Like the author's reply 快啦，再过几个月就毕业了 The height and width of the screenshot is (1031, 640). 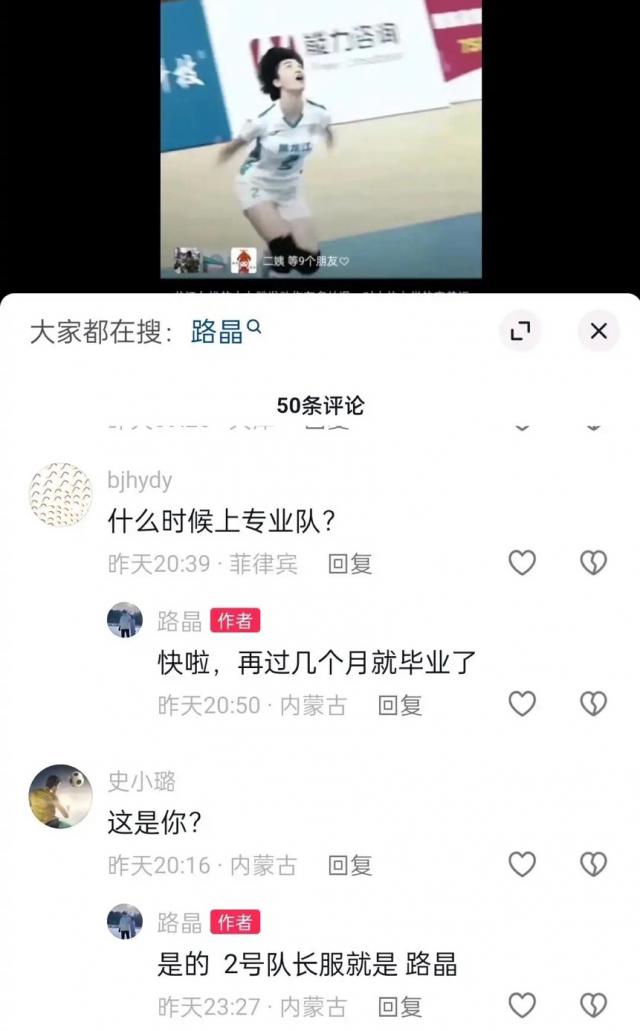(522, 704)
